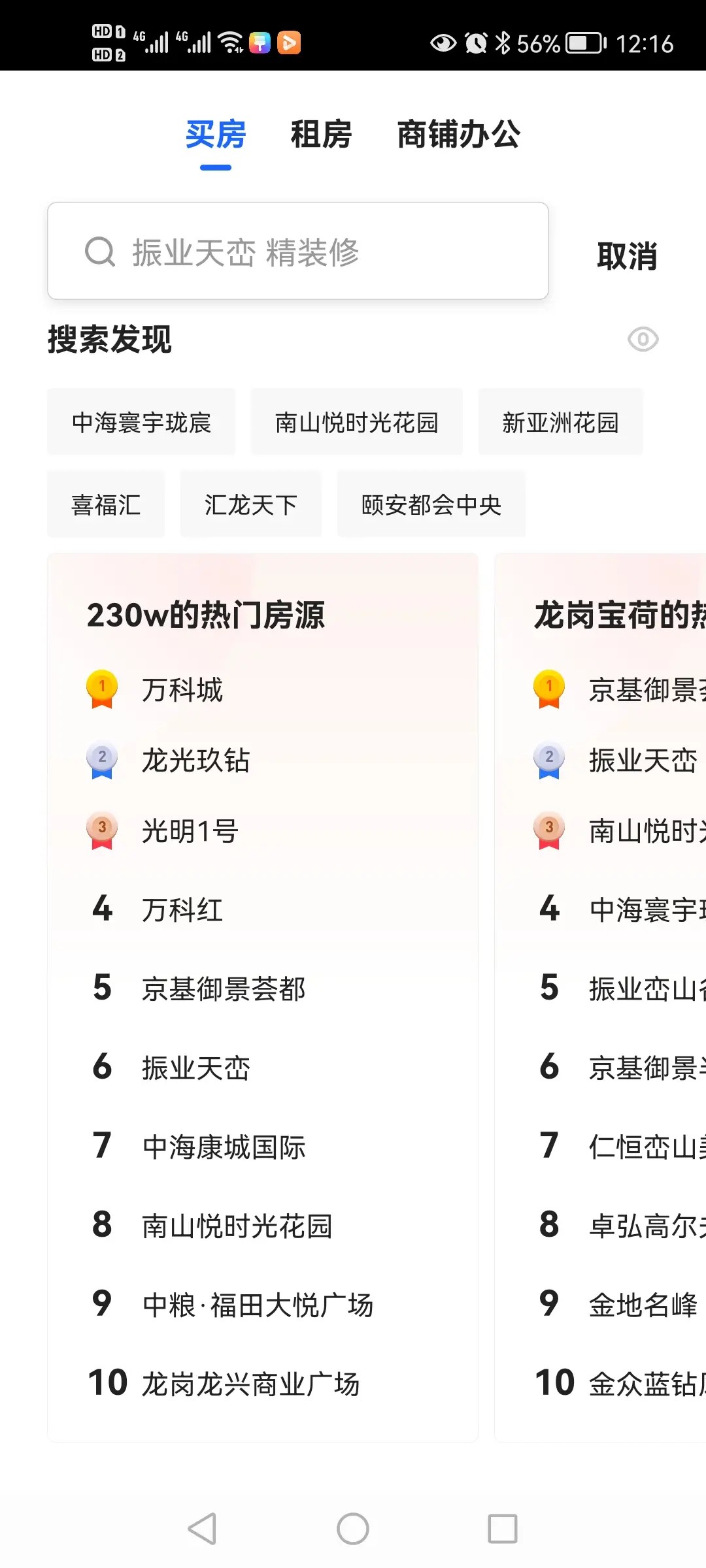
Task: Hide search discoveries with the eye icon
Action: (x=643, y=339)
